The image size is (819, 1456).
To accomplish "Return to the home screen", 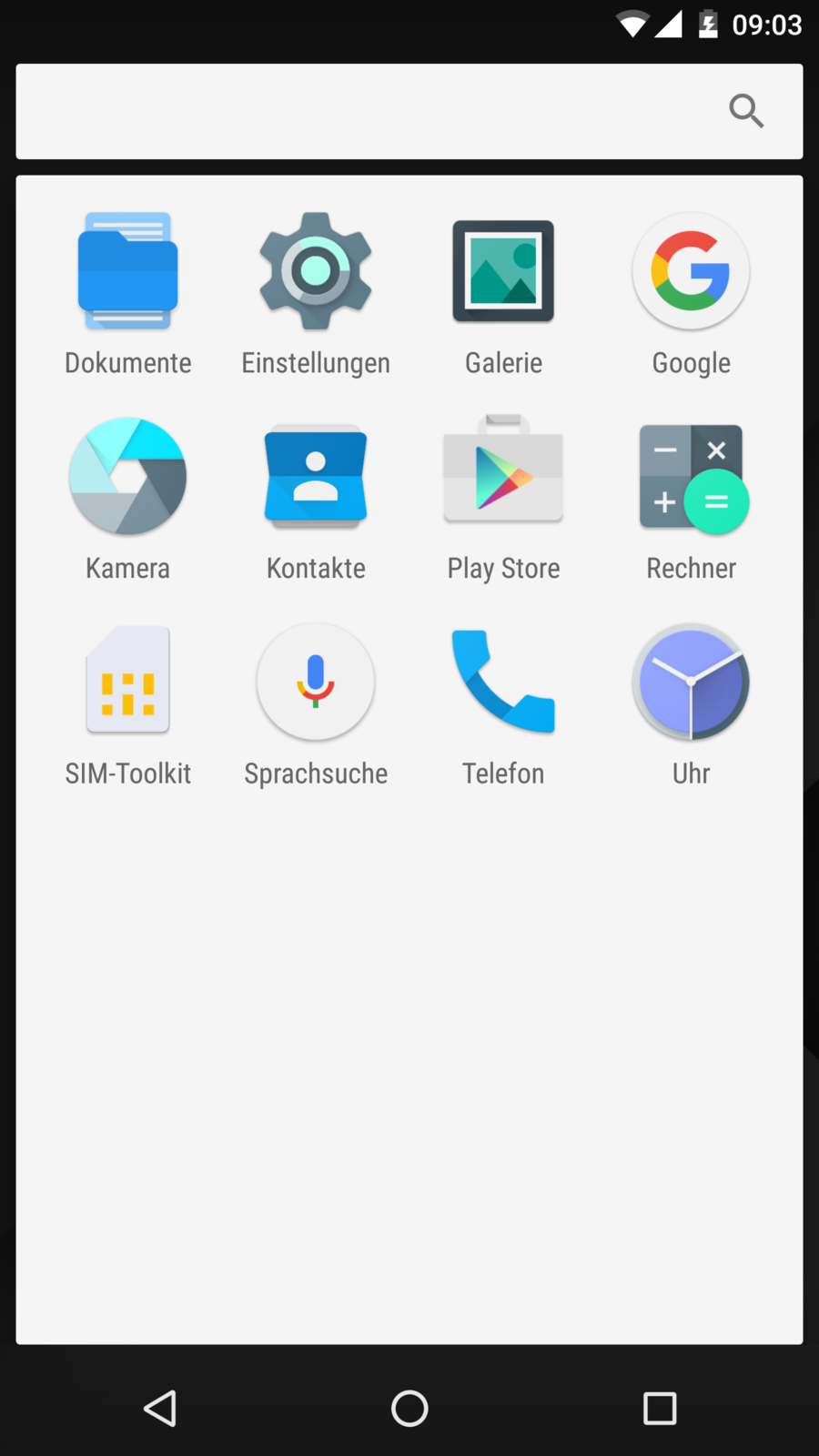I will point(409,1408).
